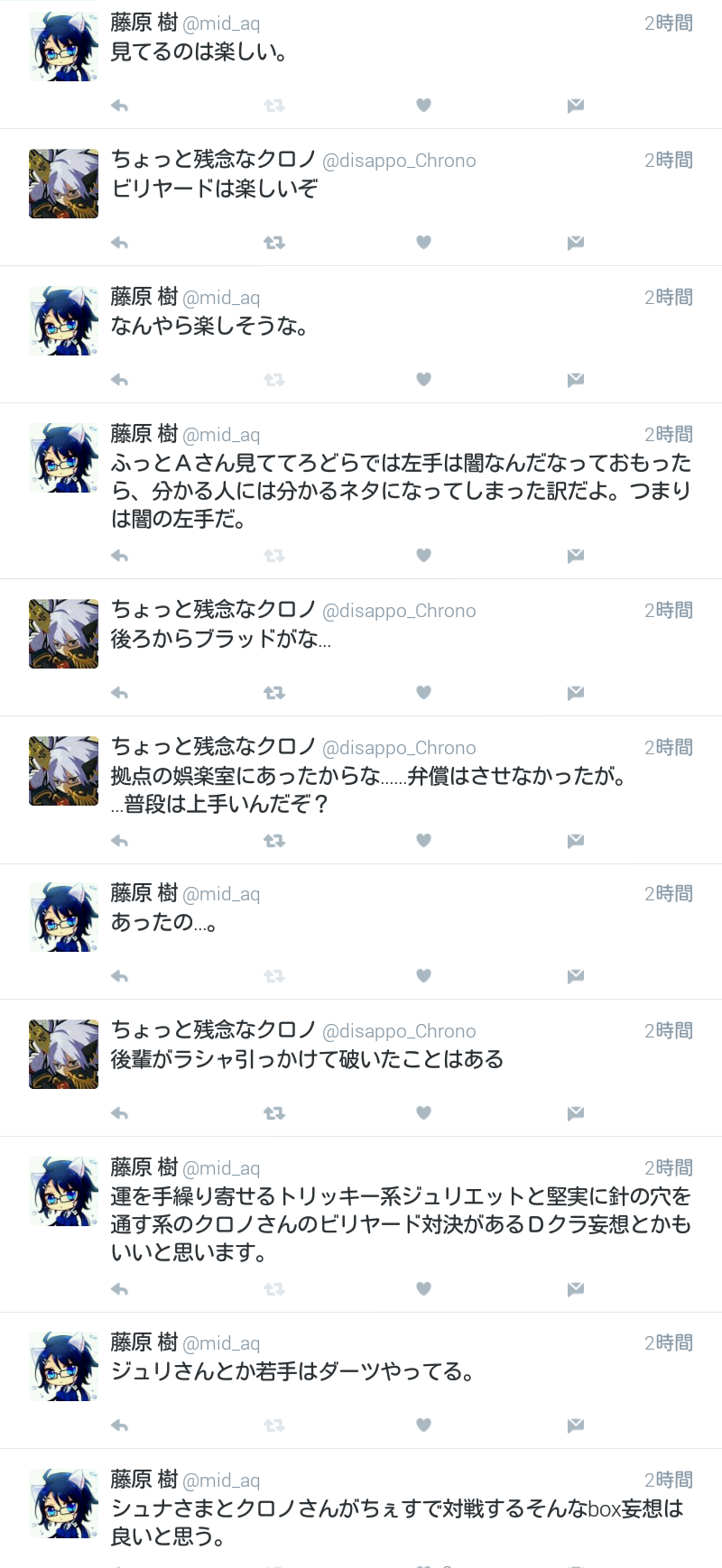722x1568 pixels.
Task: Reply to the tweet about 拠点の娯楽室
Action: [119, 841]
